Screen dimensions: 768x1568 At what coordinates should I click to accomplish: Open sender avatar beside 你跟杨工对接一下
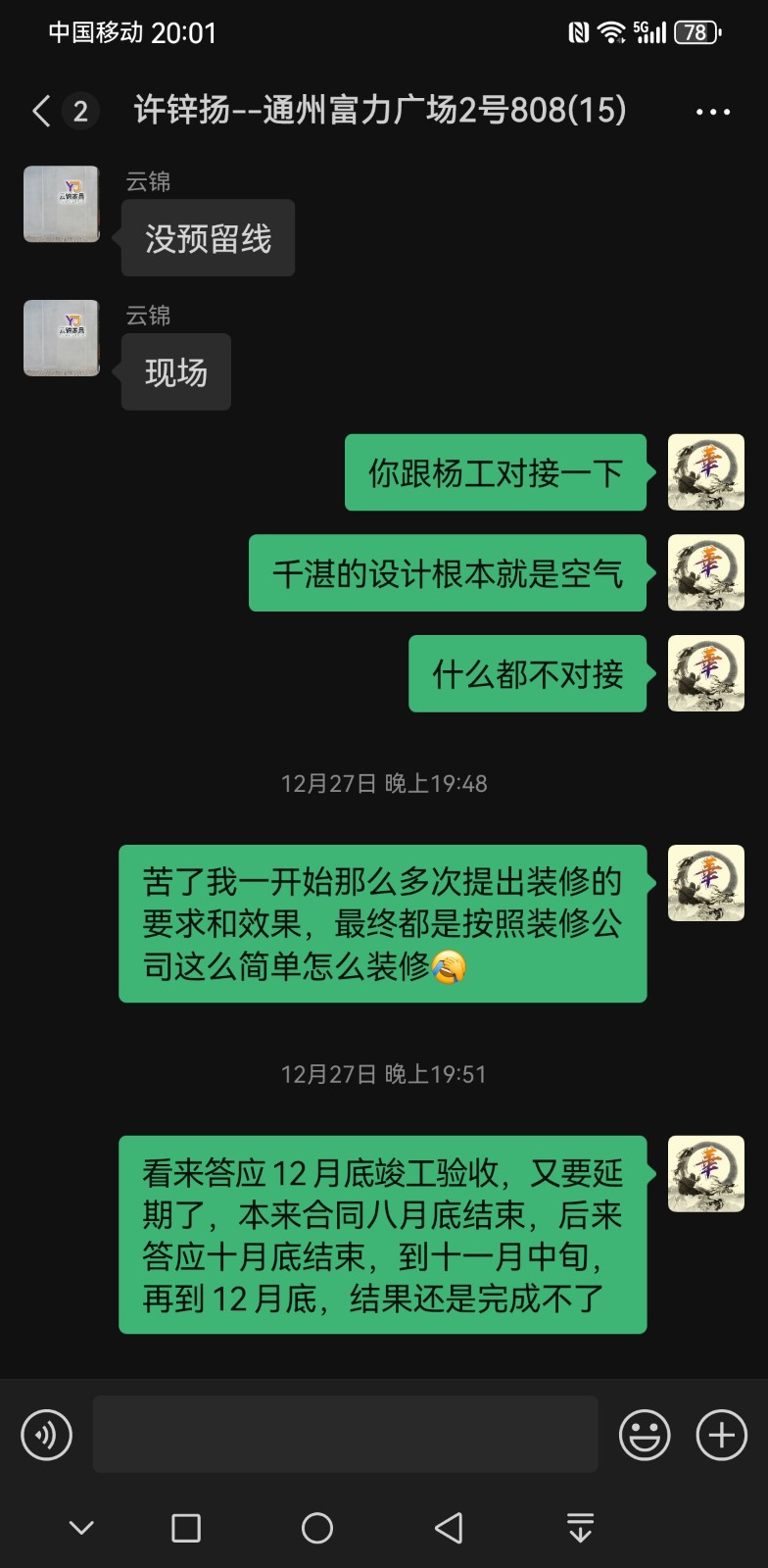coord(705,472)
